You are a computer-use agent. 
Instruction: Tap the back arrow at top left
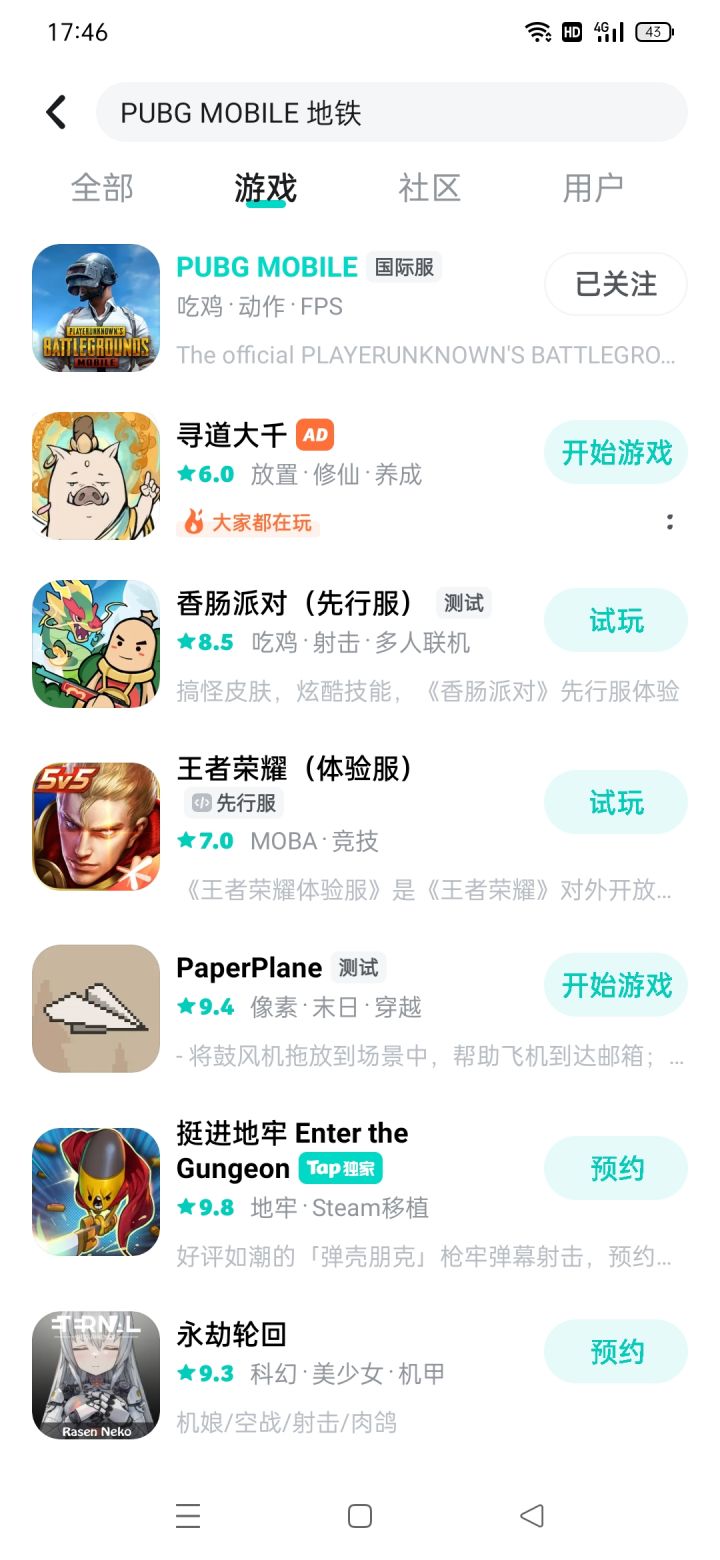pyautogui.click(x=55, y=112)
